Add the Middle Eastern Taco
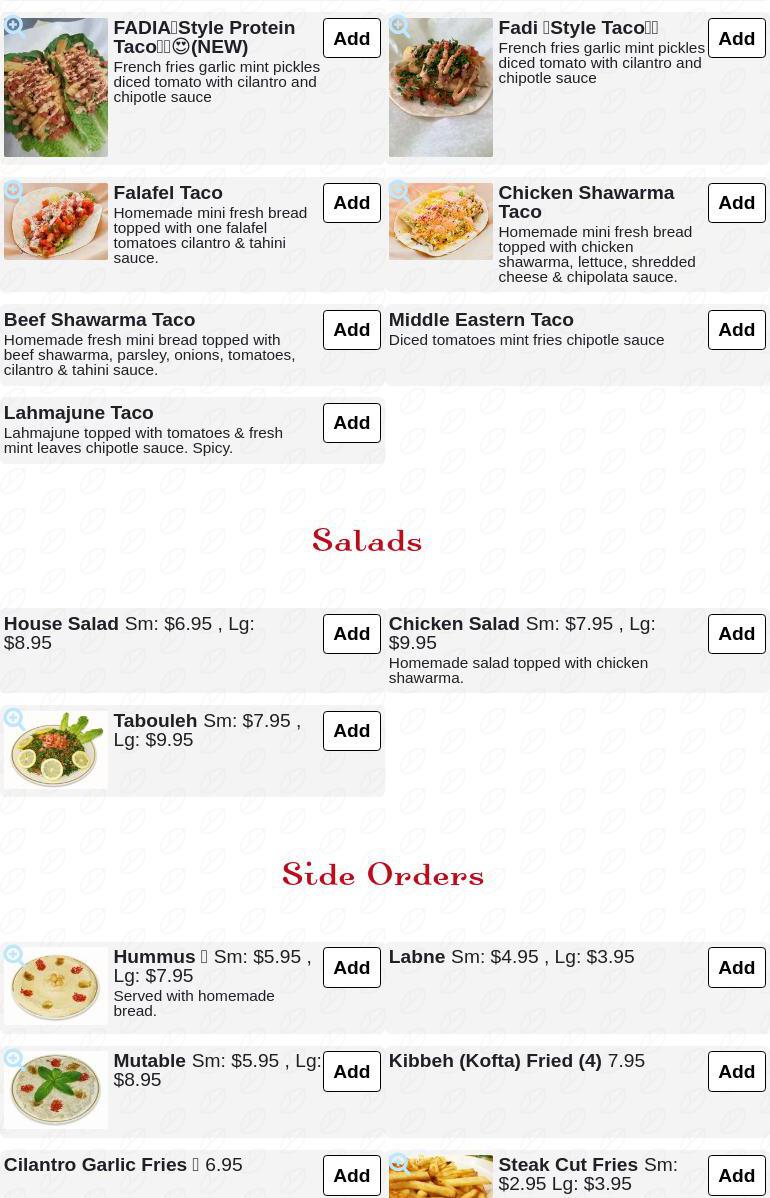Screen dimensions: 770x1198 [x=736, y=330]
